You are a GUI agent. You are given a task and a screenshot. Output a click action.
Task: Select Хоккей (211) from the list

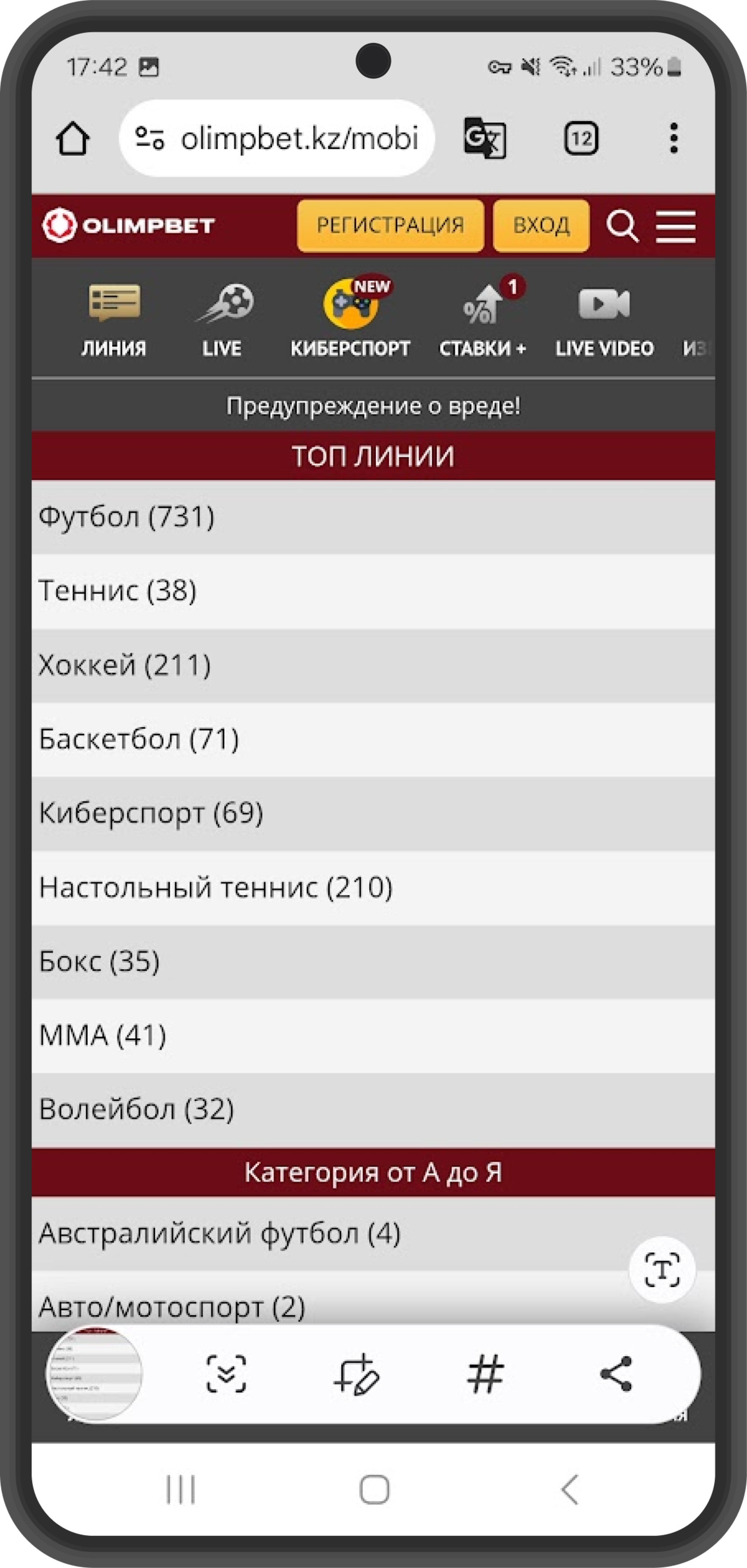373,665
